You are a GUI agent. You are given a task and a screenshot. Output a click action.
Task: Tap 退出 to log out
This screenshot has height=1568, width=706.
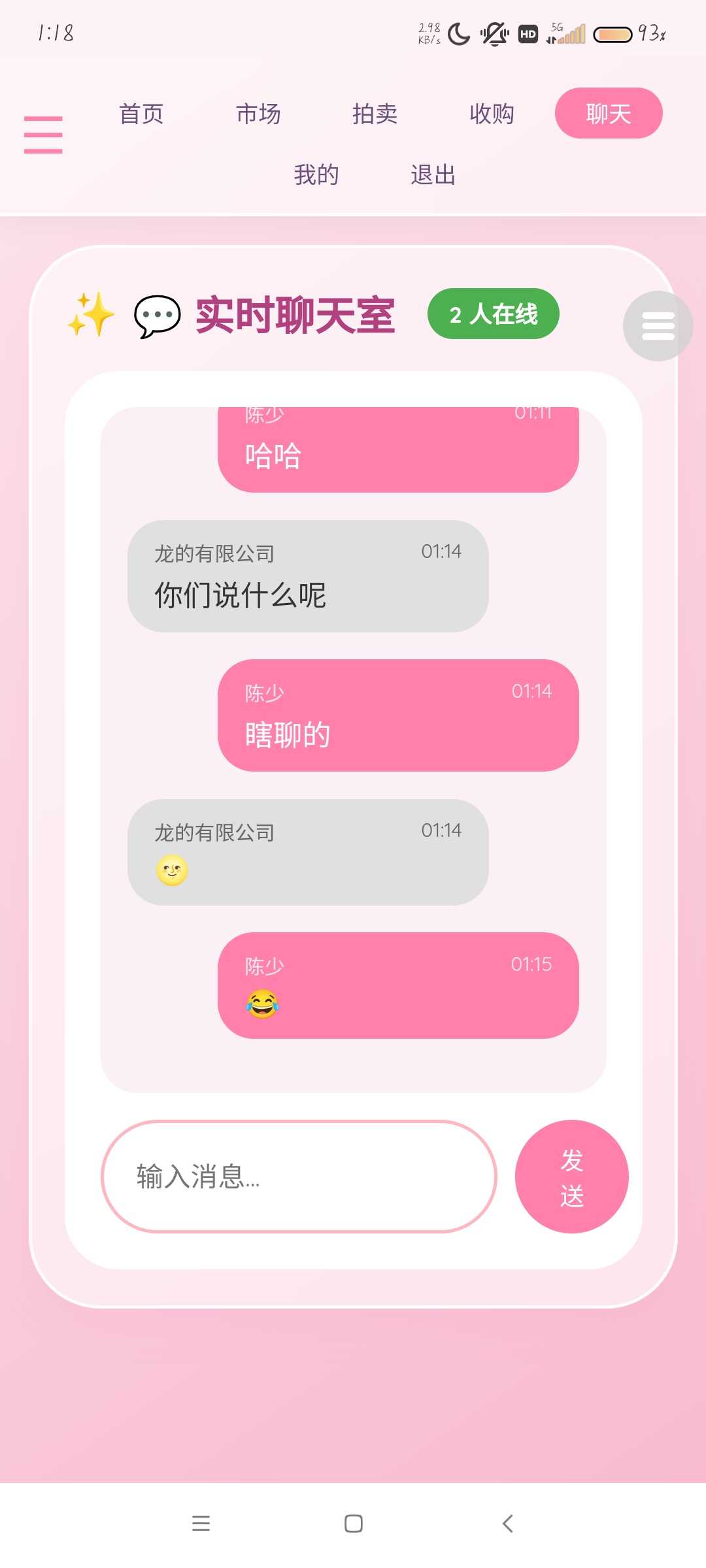pos(433,175)
